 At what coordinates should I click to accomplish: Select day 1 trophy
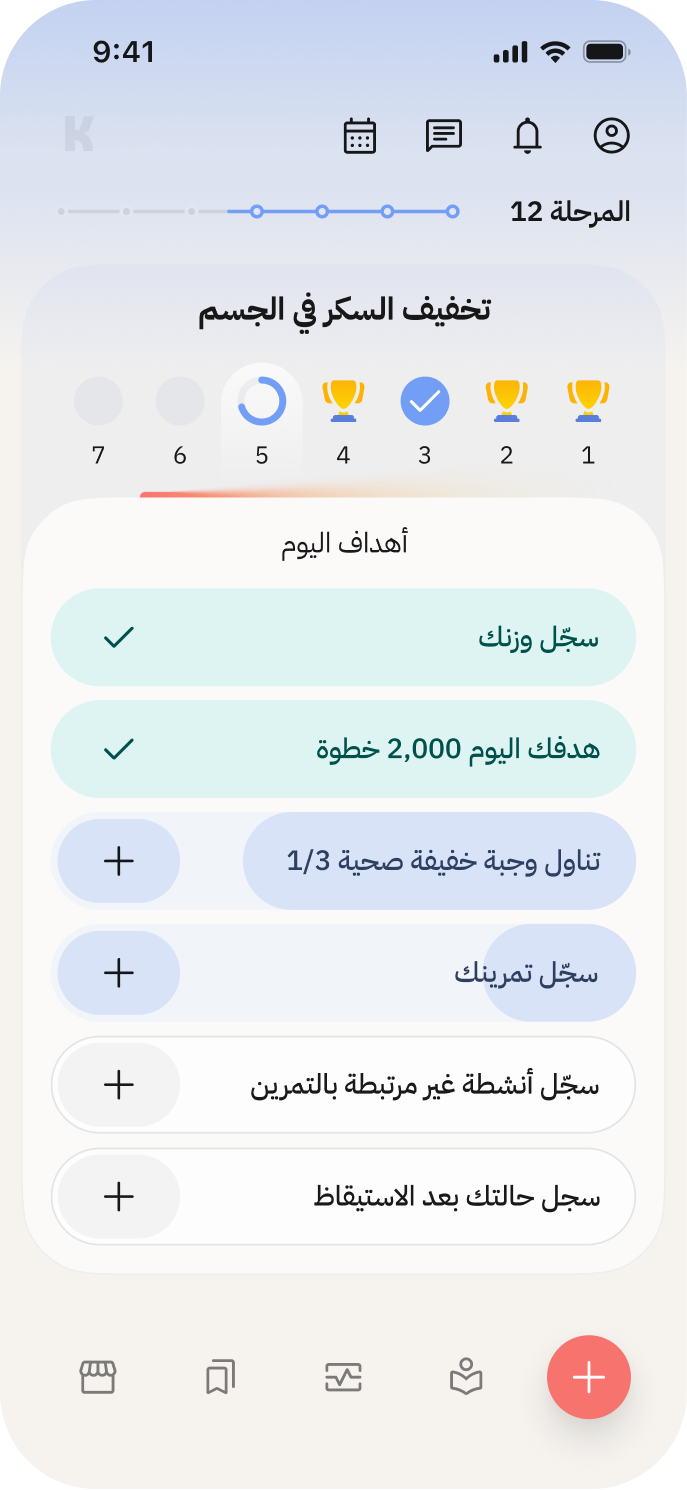[588, 402]
